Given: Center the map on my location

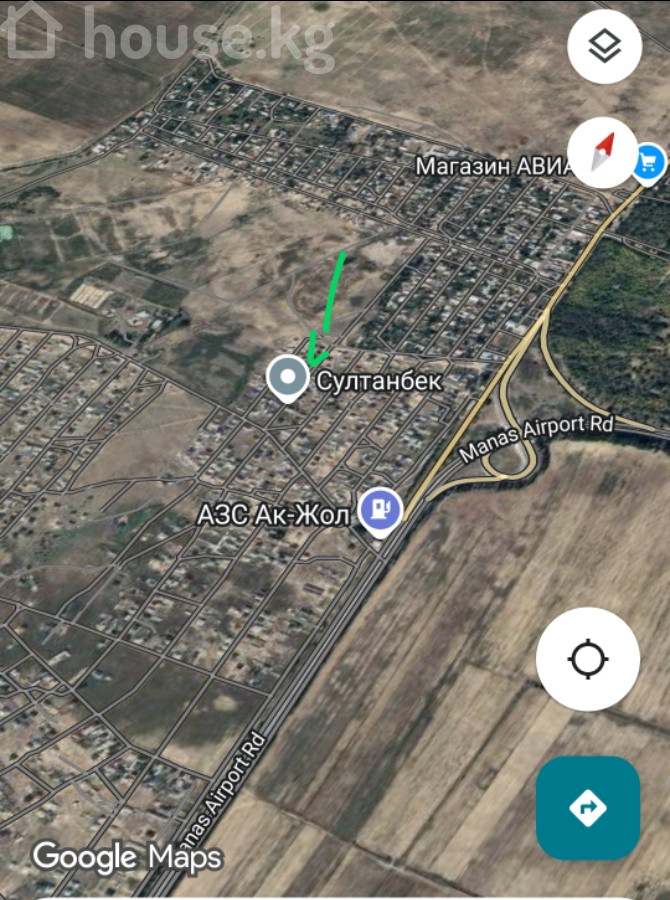Looking at the screenshot, I should pos(587,659).
